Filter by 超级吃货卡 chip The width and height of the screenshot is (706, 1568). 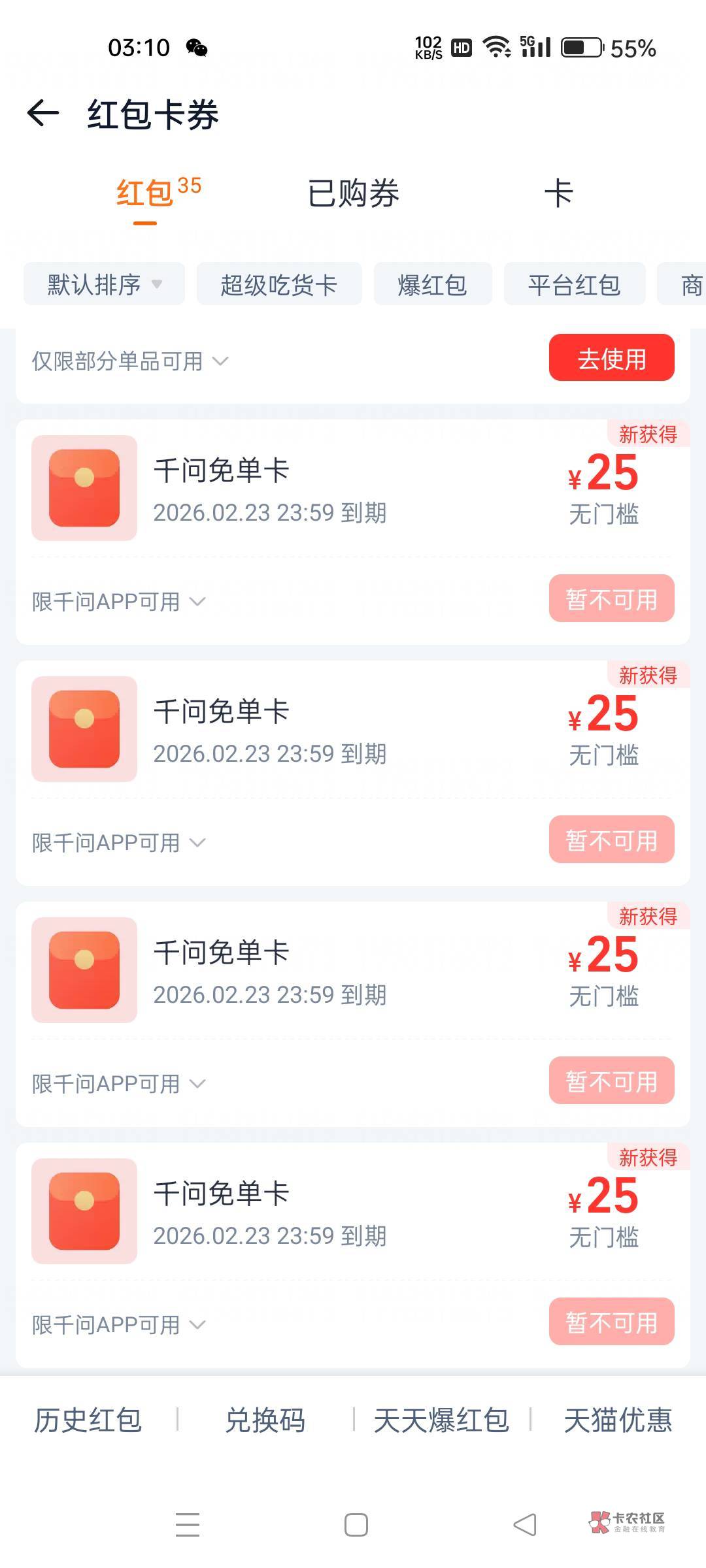pyautogui.click(x=279, y=284)
